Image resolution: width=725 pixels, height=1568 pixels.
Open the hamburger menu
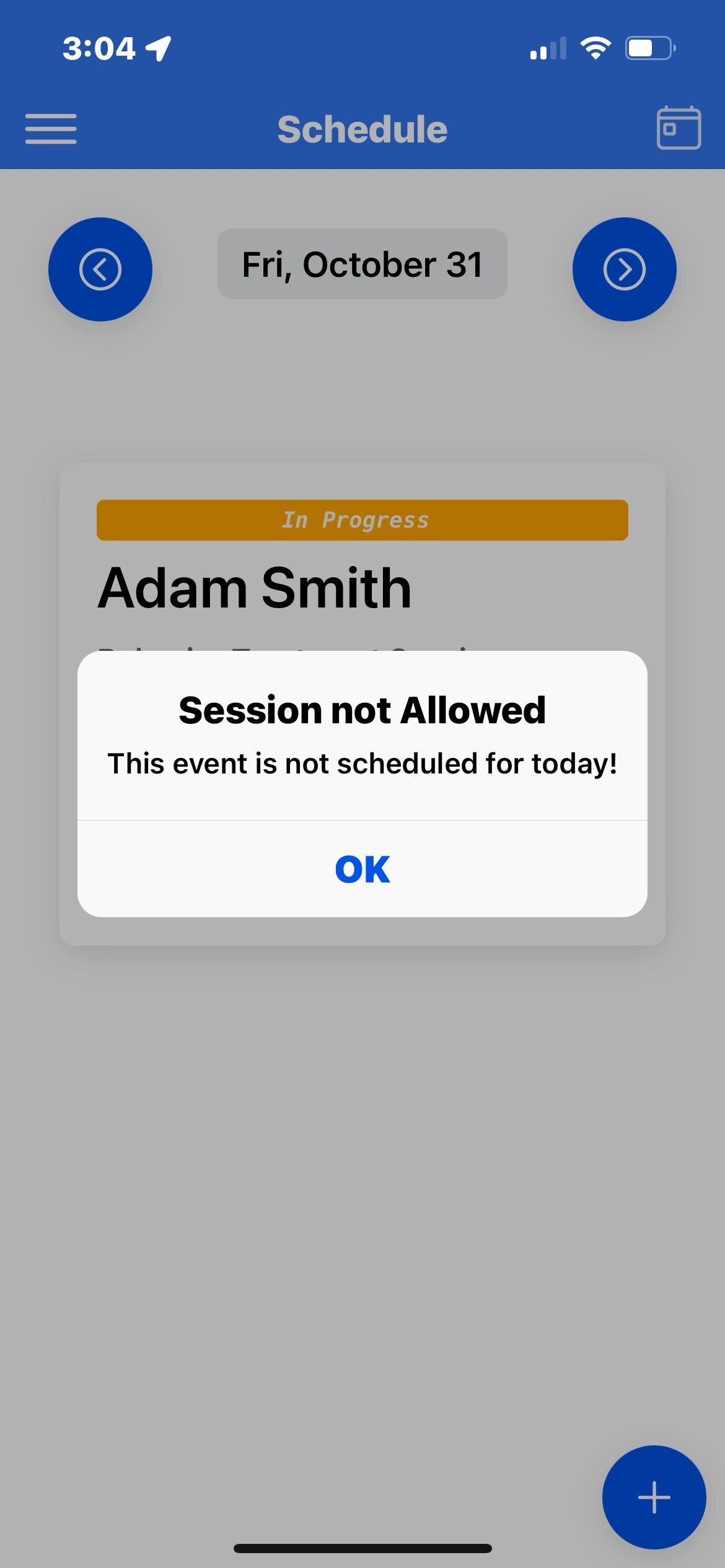pyautogui.click(x=51, y=129)
